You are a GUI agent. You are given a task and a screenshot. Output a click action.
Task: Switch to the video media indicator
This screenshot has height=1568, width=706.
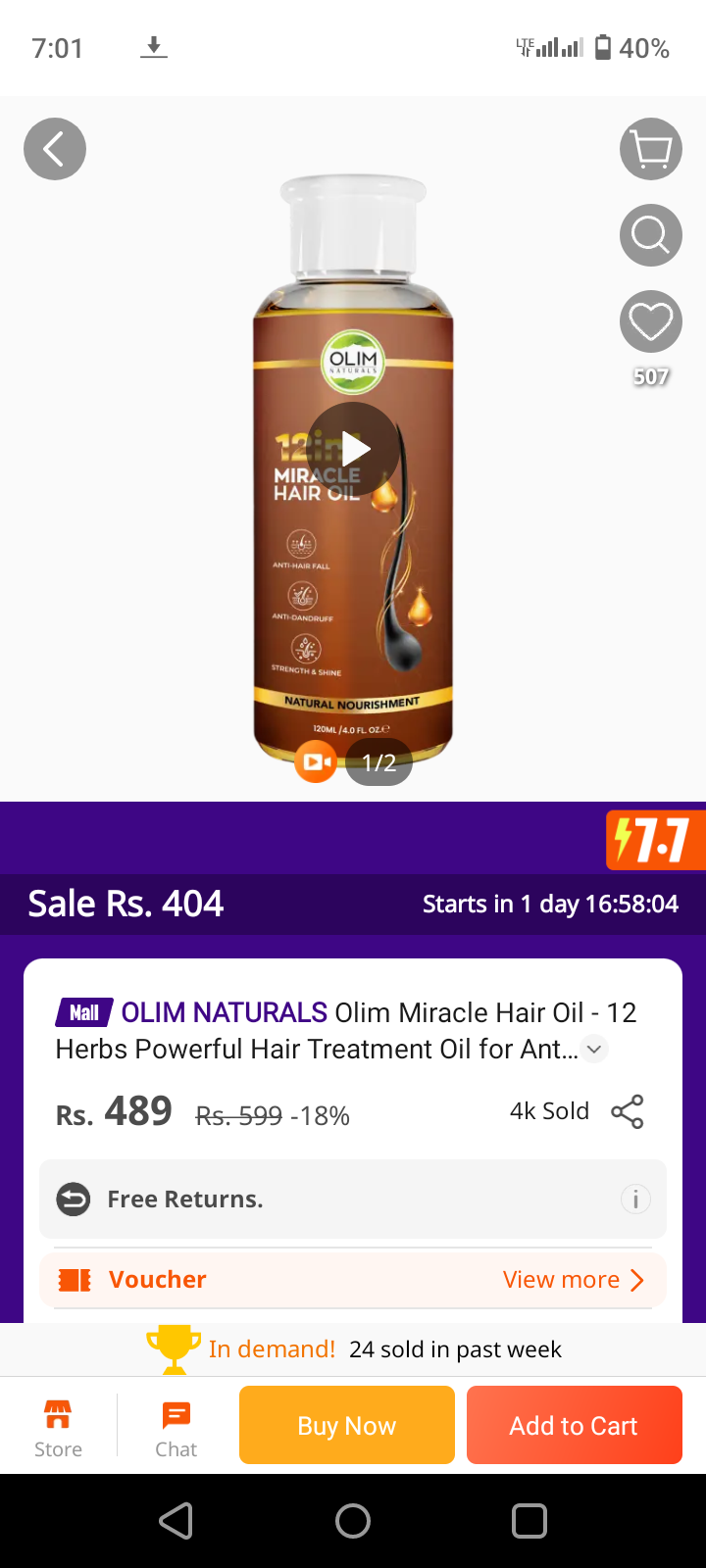pyautogui.click(x=316, y=761)
